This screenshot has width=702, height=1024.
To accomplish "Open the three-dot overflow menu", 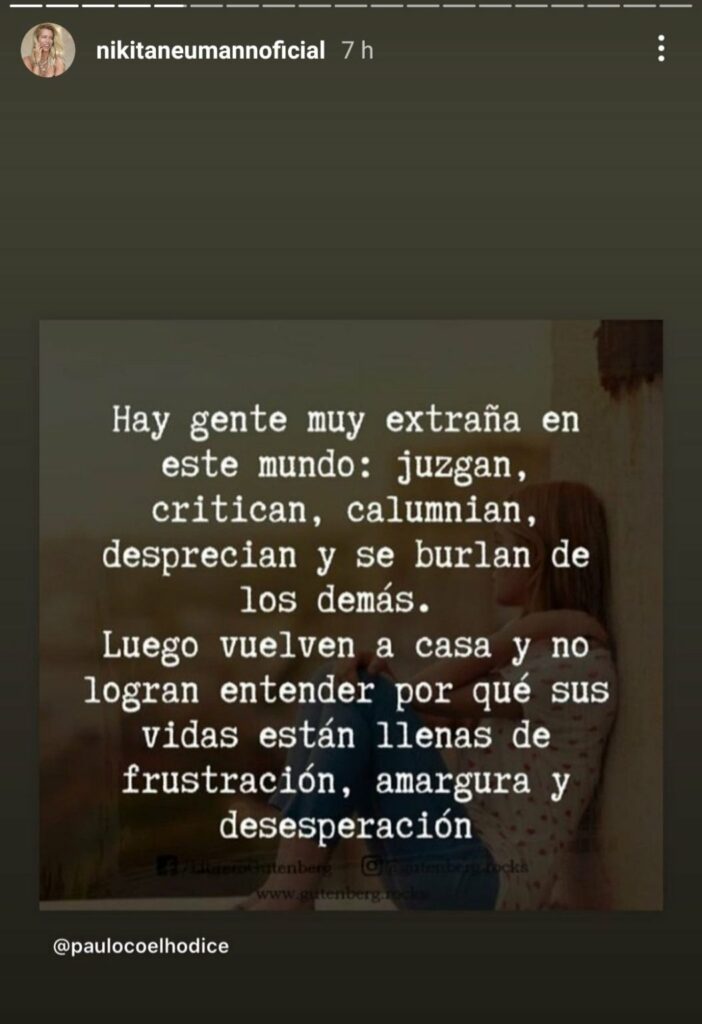I will click(x=661, y=49).
